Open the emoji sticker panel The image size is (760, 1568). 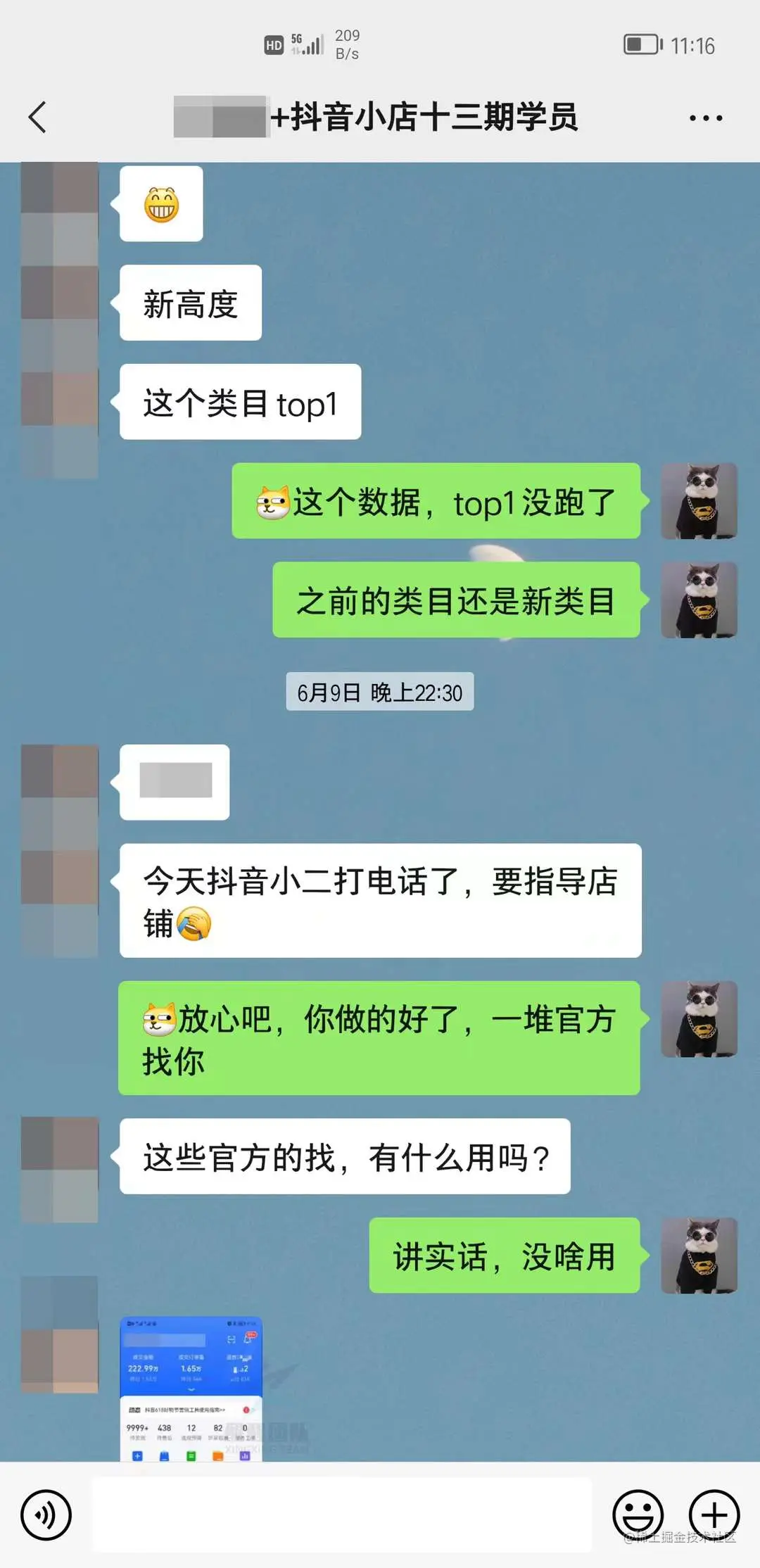pos(638,1514)
